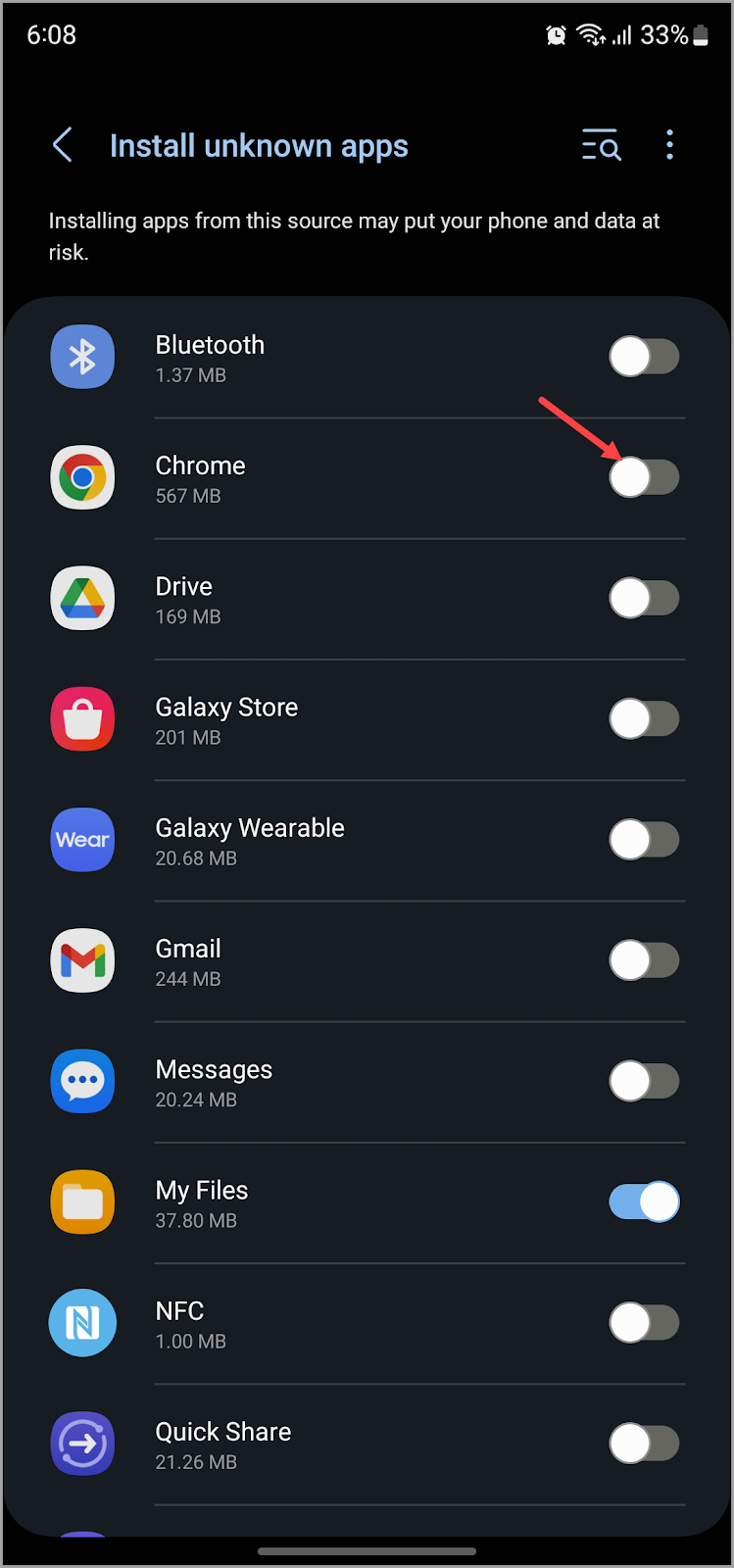
Task: Enable the Quick Share toggle
Action: [644, 1444]
